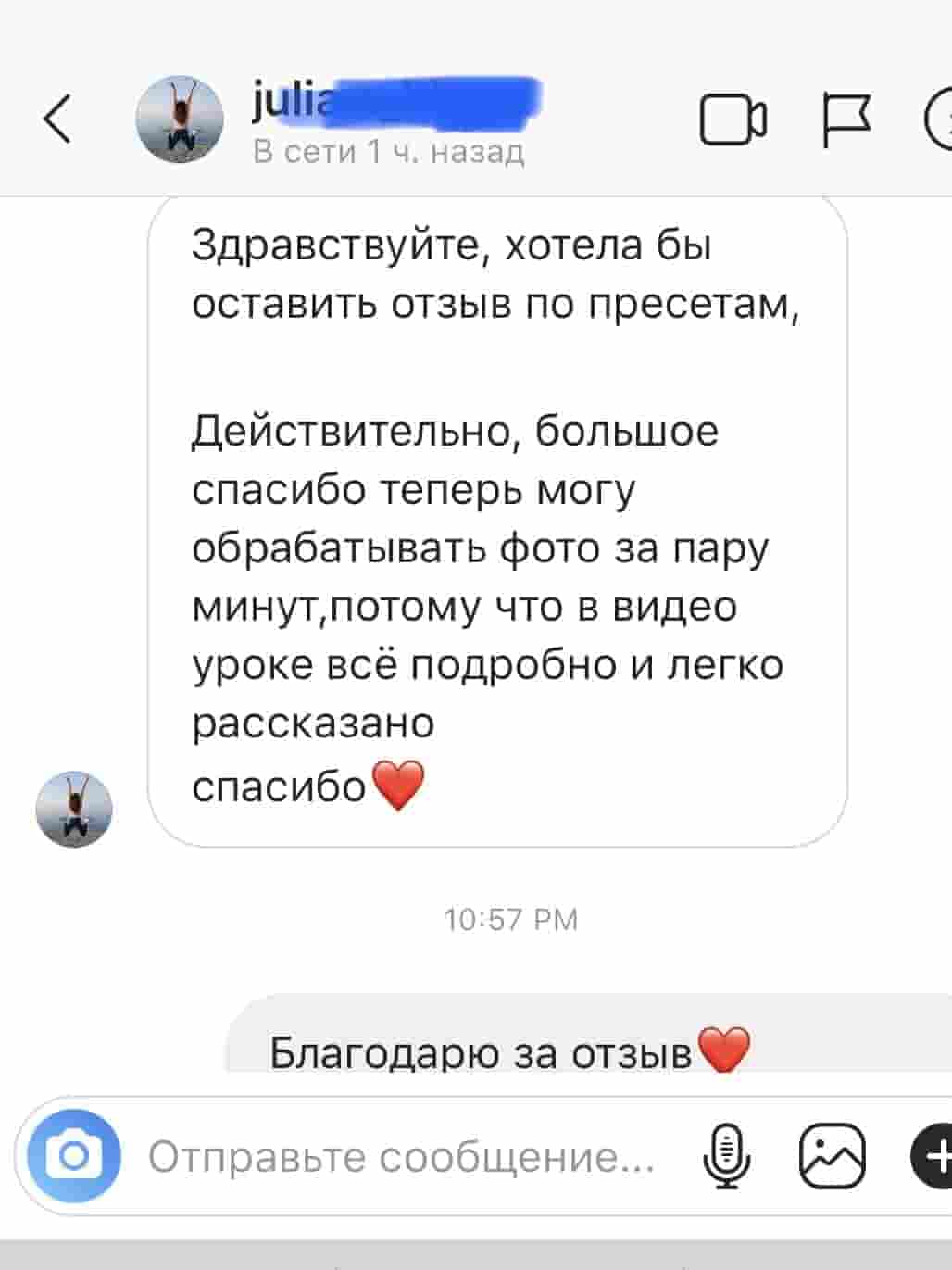The width and height of the screenshot is (952, 1270).
Task: Open julia's profile from the header avatar
Action: click(x=179, y=120)
